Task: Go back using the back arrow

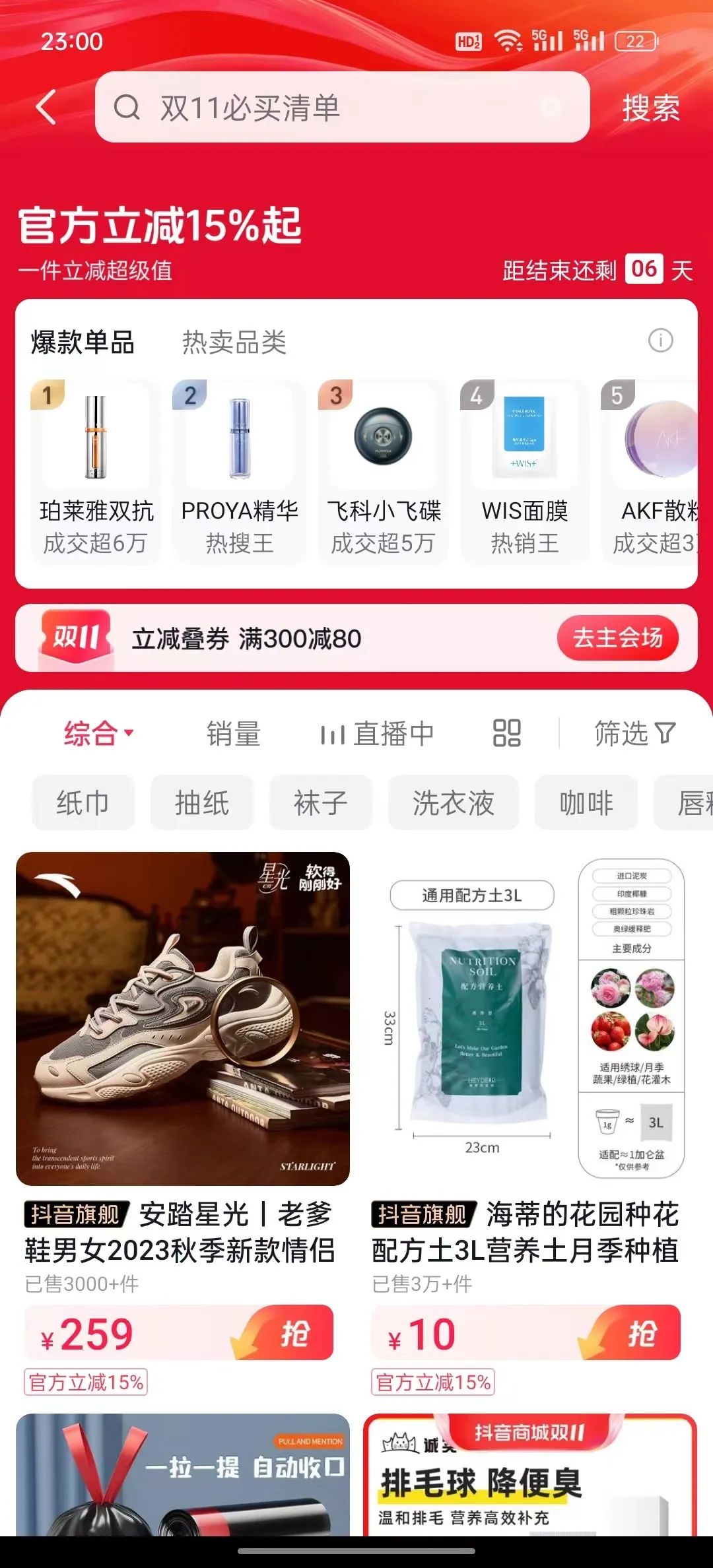Action: click(x=46, y=108)
